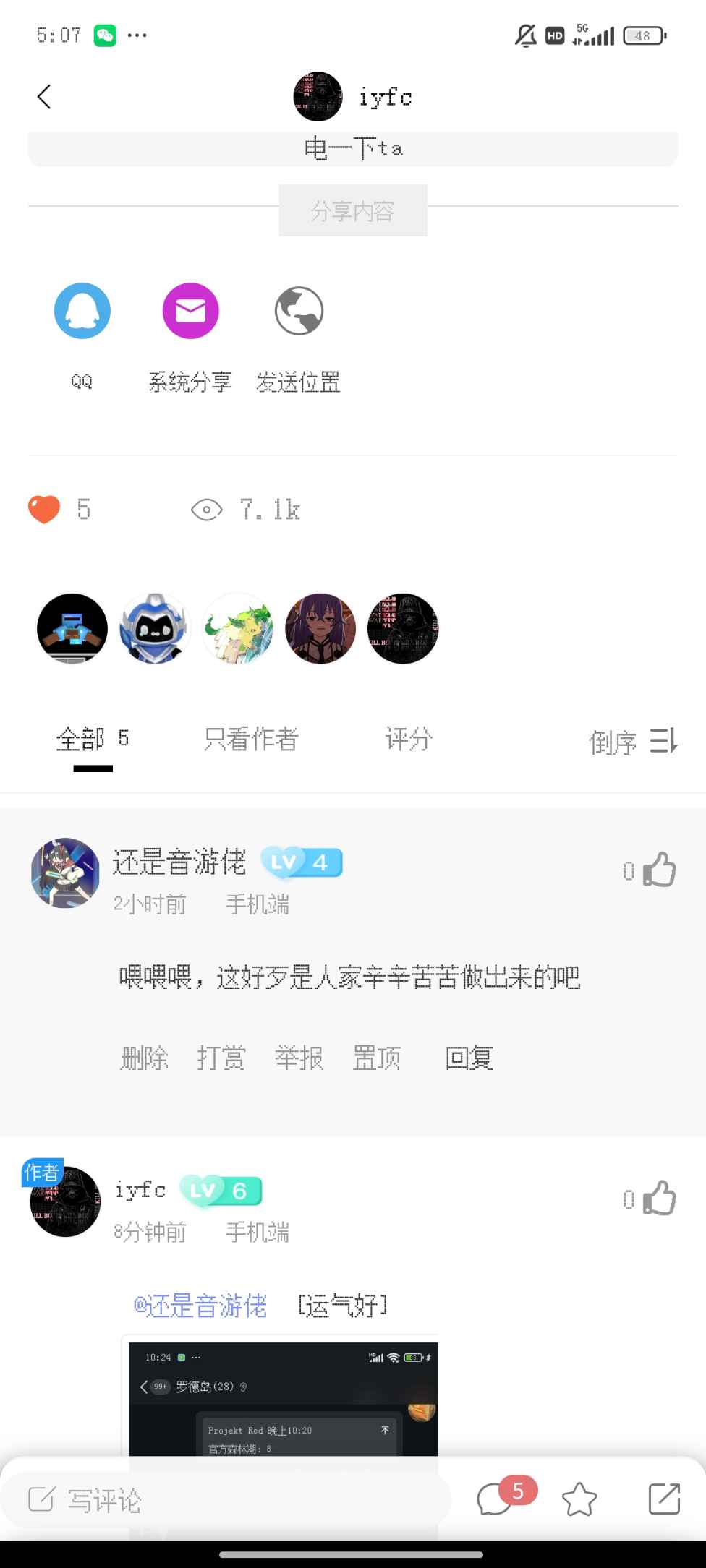Tip the commenter via 打赏

click(221, 1058)
